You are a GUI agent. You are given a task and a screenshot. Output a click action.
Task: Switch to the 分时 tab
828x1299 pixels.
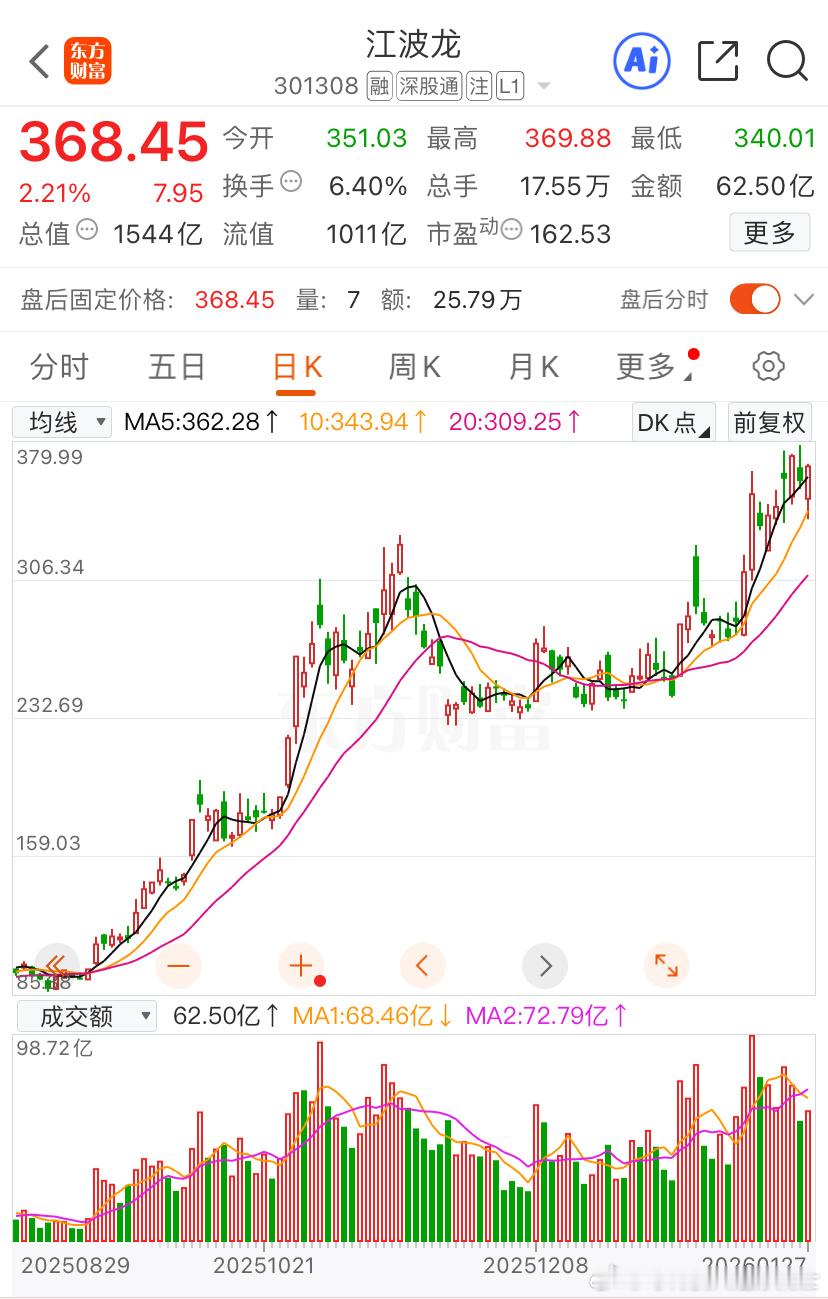[59, 367]
